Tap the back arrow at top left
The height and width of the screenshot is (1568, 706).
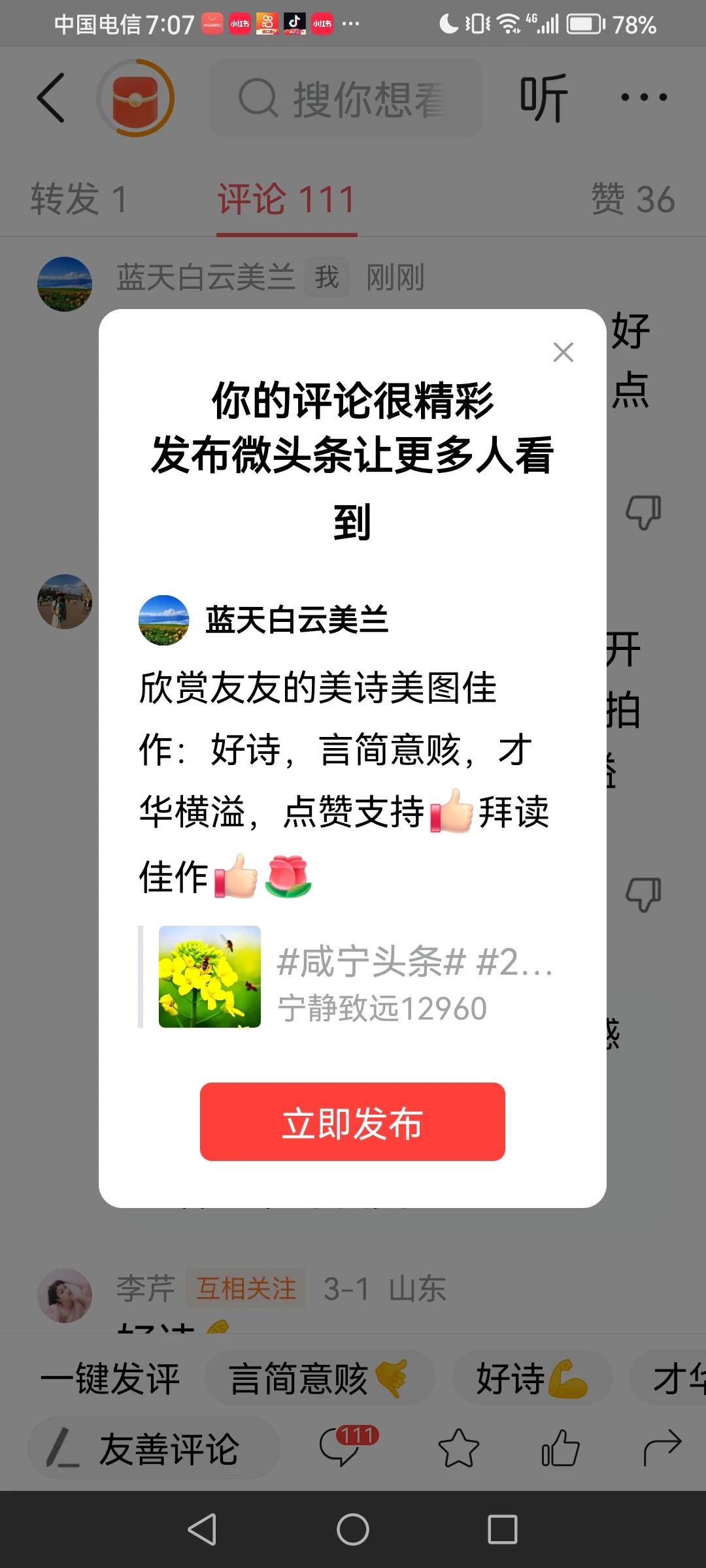pos(51,97)
